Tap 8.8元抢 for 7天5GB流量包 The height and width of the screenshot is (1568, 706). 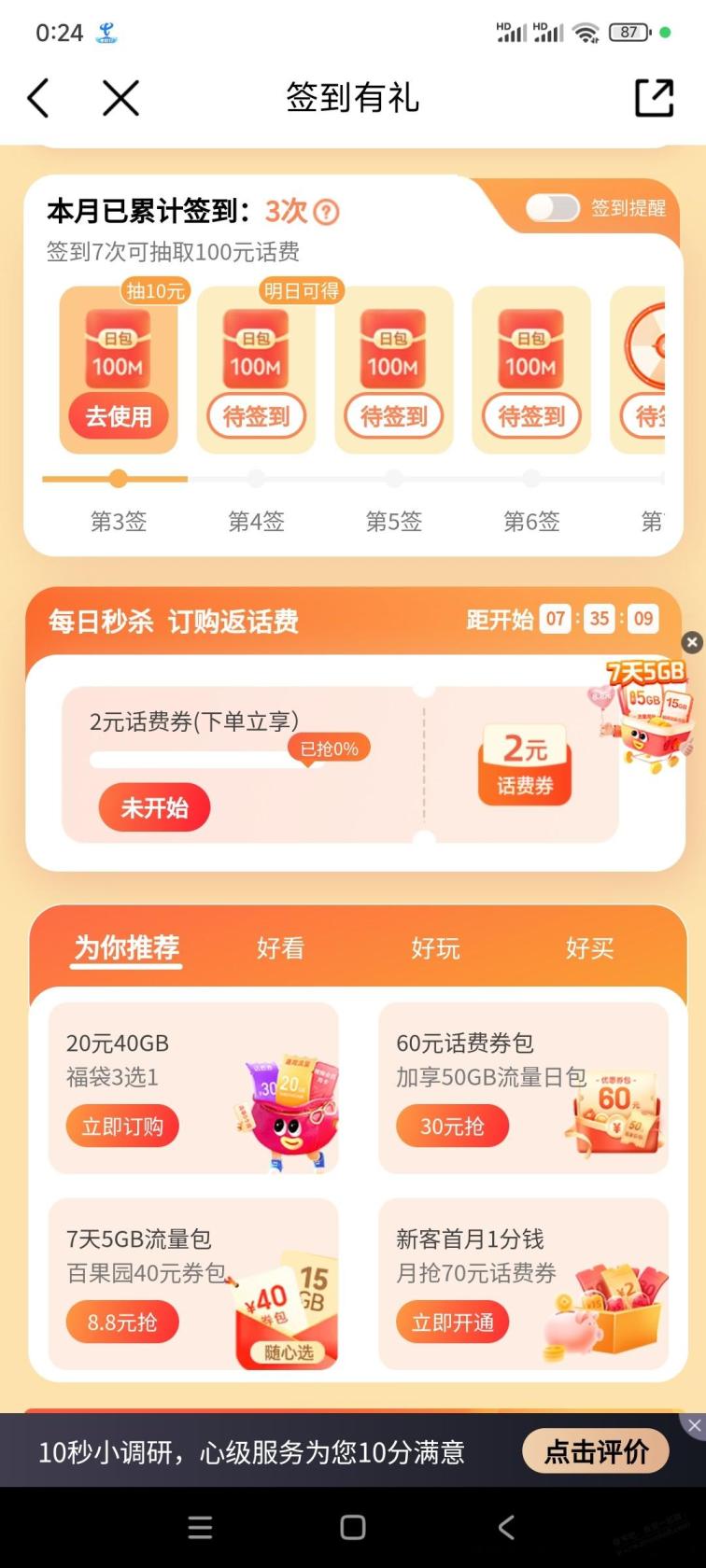click(x=122, y=1323)
